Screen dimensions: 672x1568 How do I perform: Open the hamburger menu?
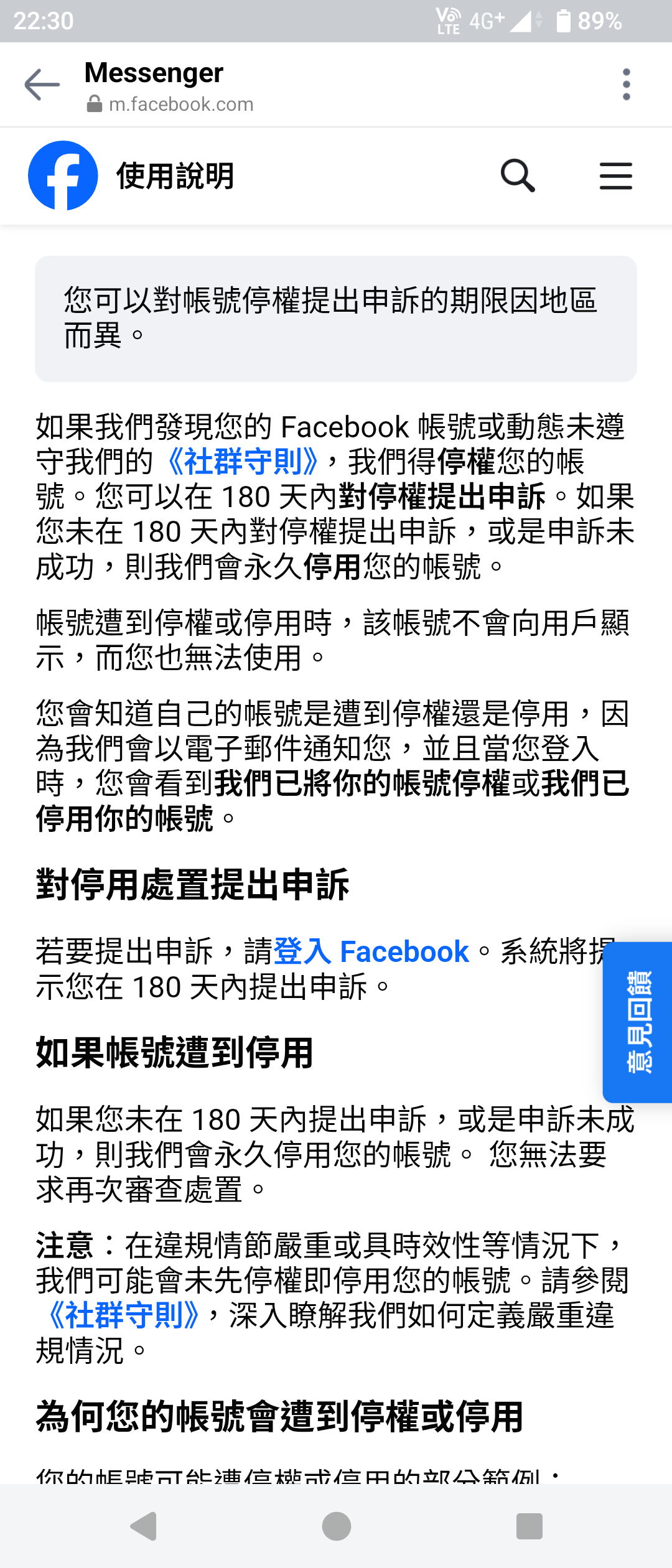click(615, 176)
